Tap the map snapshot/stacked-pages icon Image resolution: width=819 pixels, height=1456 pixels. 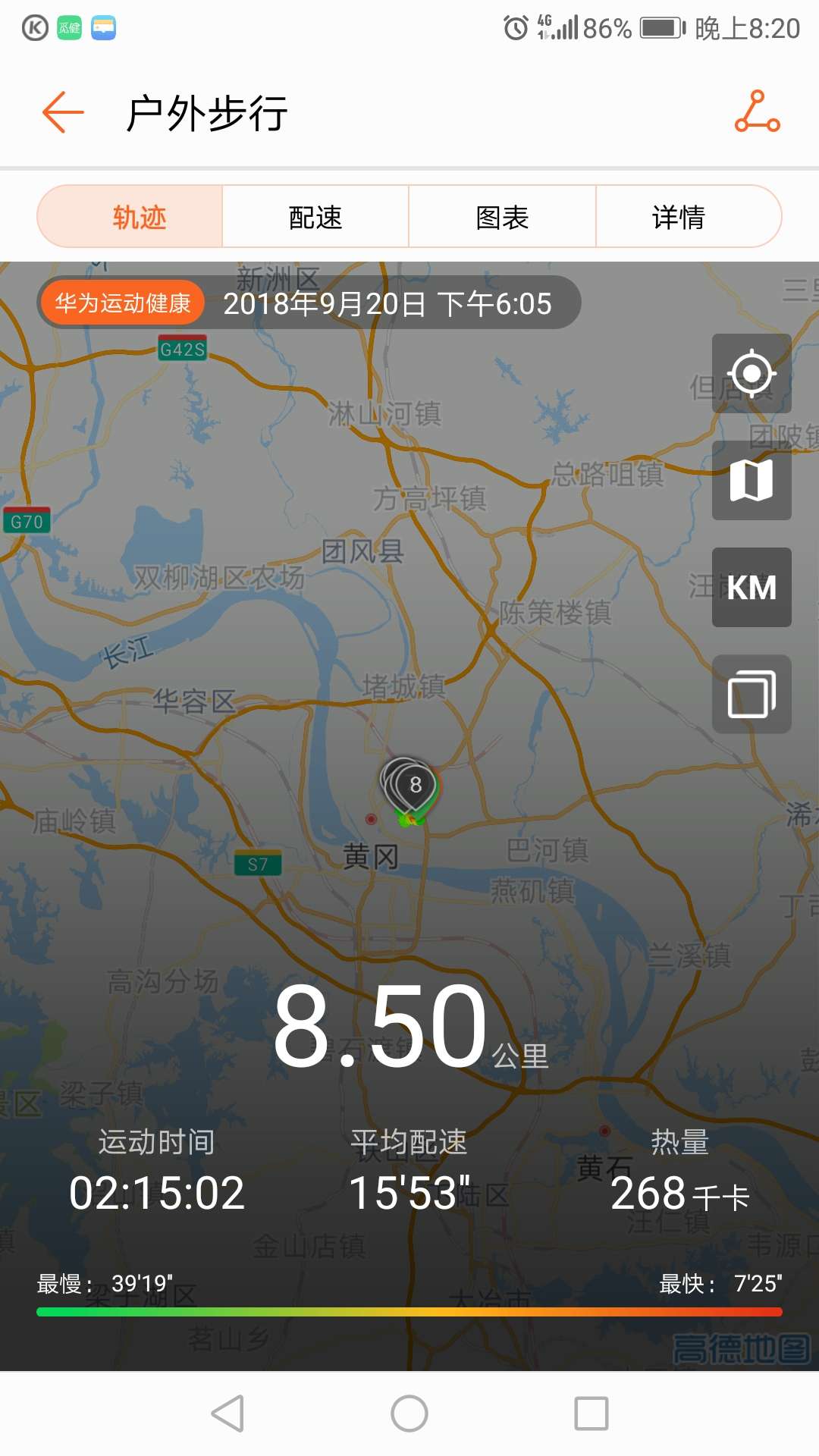pyautogui.click(x=752, y=694)
